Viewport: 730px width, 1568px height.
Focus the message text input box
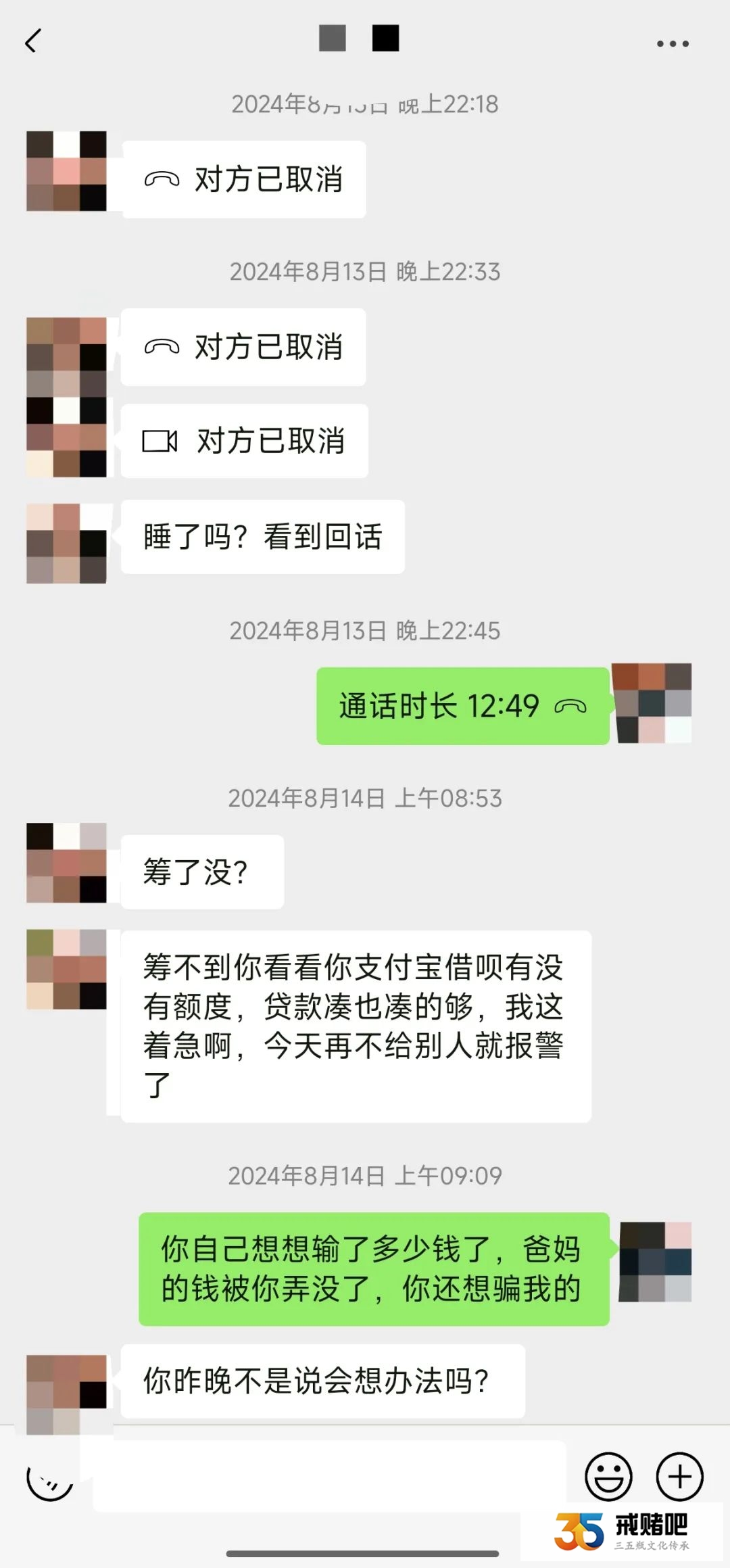[x=329, y=1477]
